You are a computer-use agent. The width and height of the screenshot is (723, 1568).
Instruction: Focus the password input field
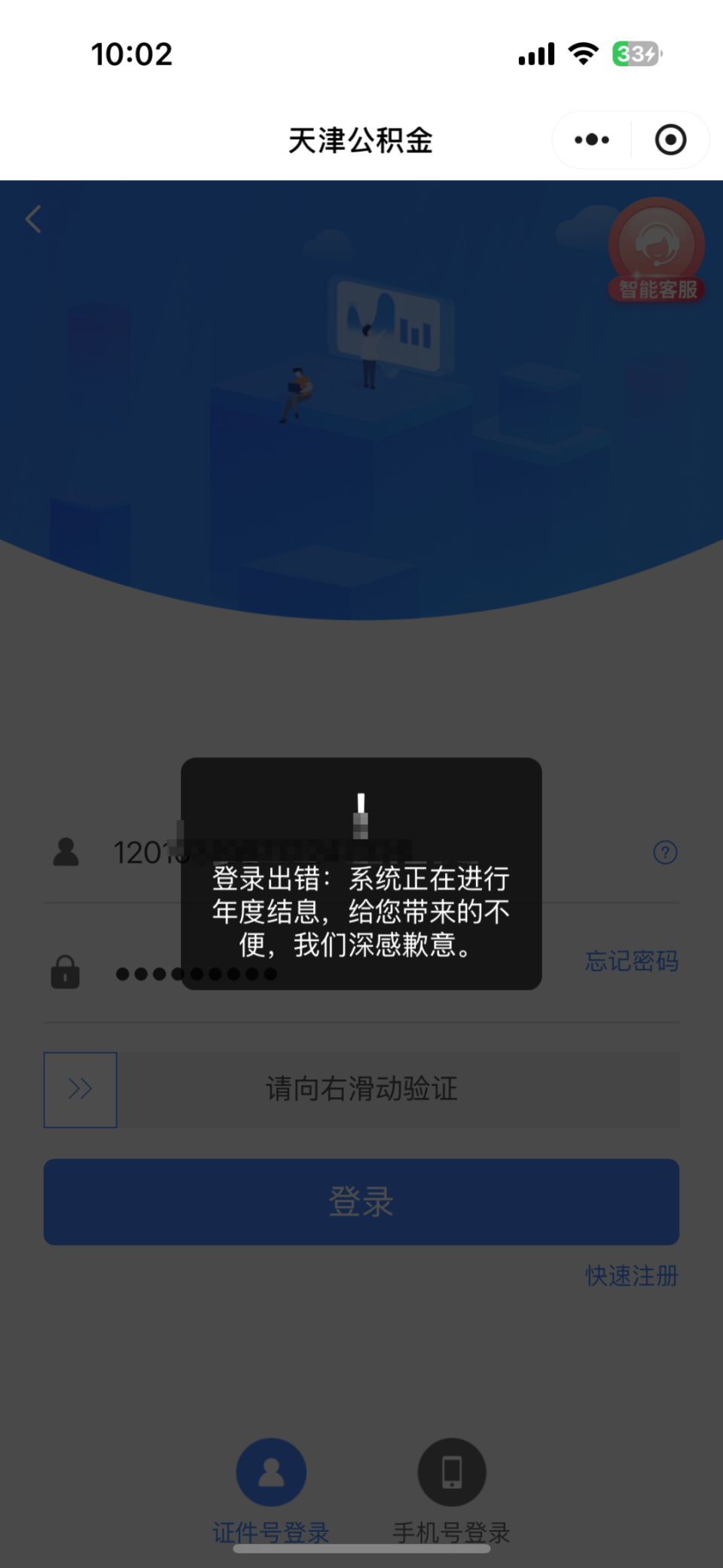[339, 974]
